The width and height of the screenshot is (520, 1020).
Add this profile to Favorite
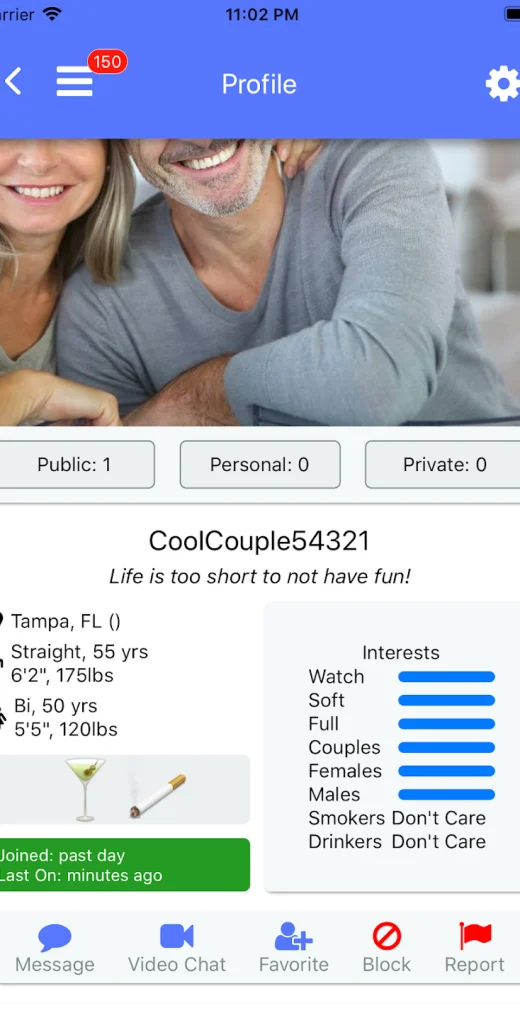tap(294, 948)
